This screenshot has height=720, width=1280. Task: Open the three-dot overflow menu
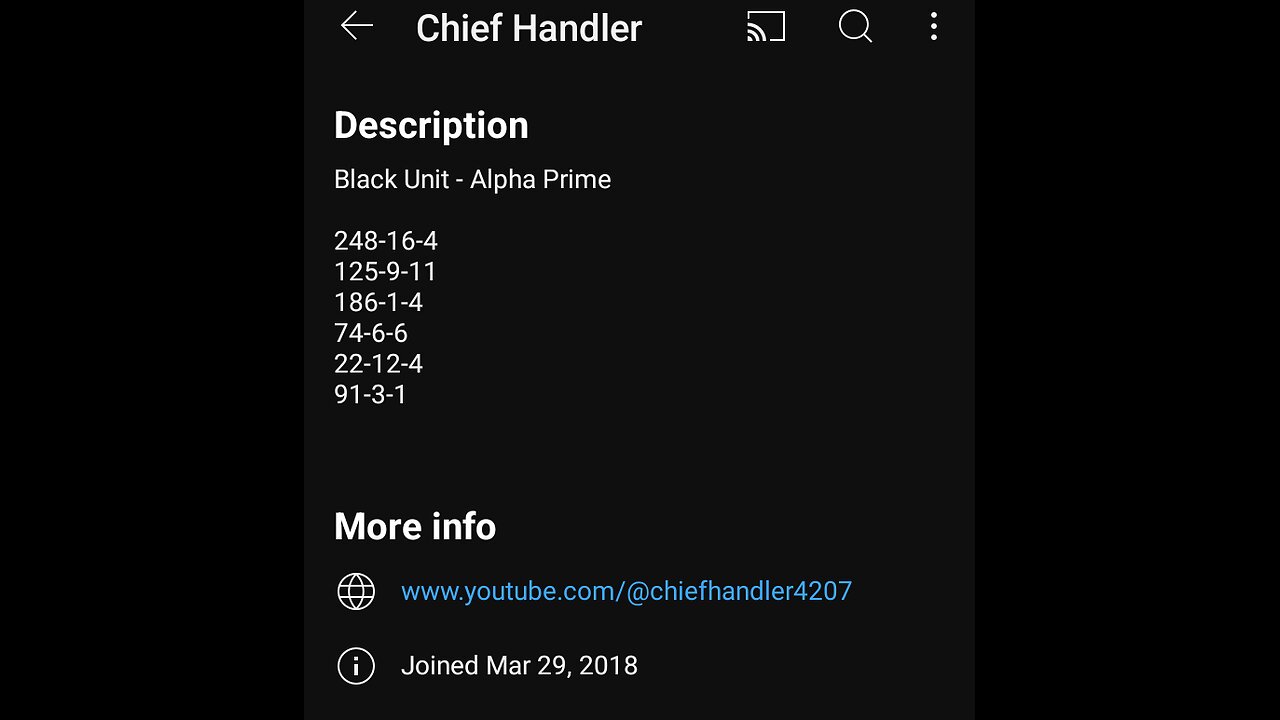933,27
